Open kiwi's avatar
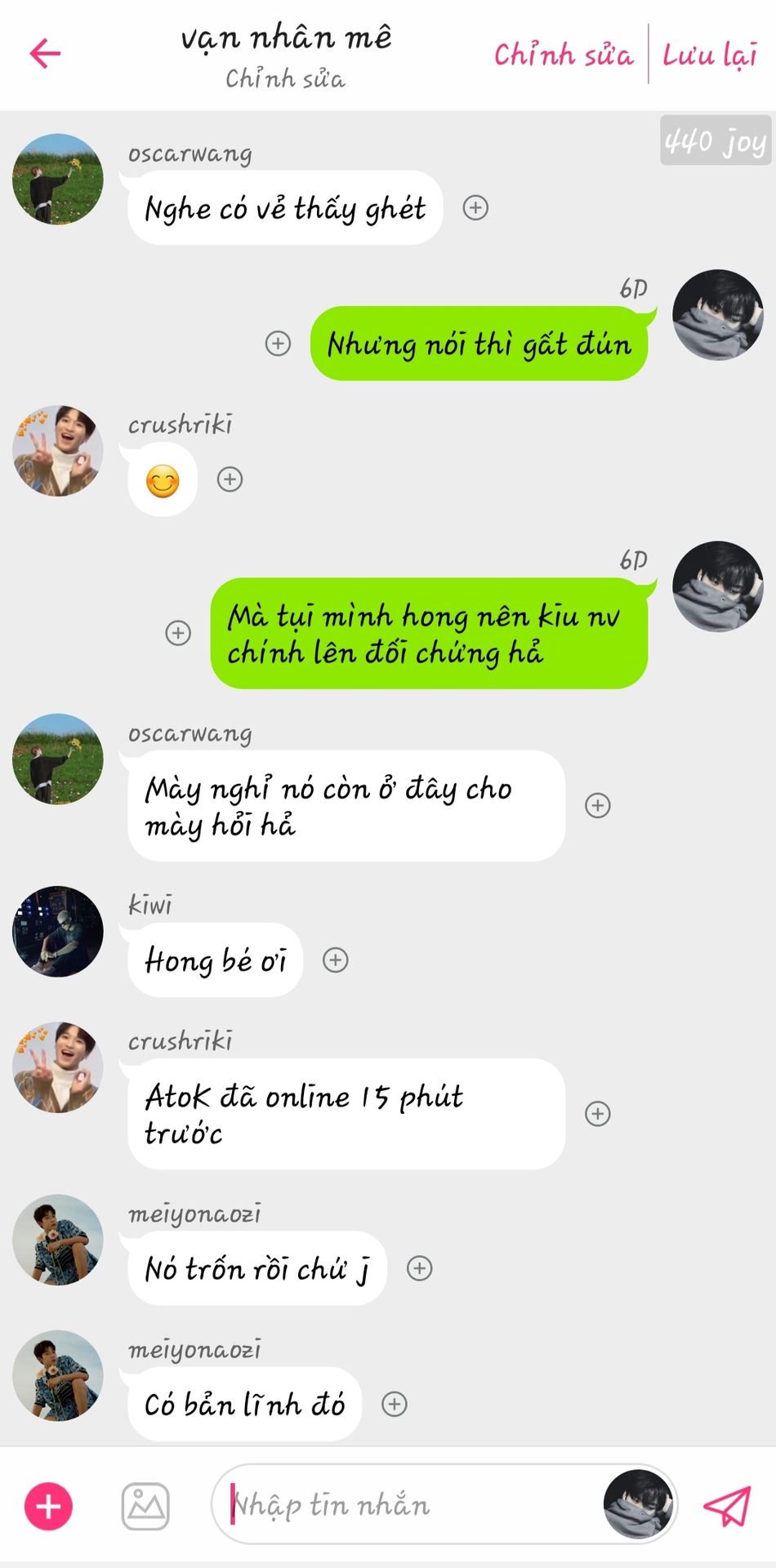 pyautogui.click(x=57, y=931)
